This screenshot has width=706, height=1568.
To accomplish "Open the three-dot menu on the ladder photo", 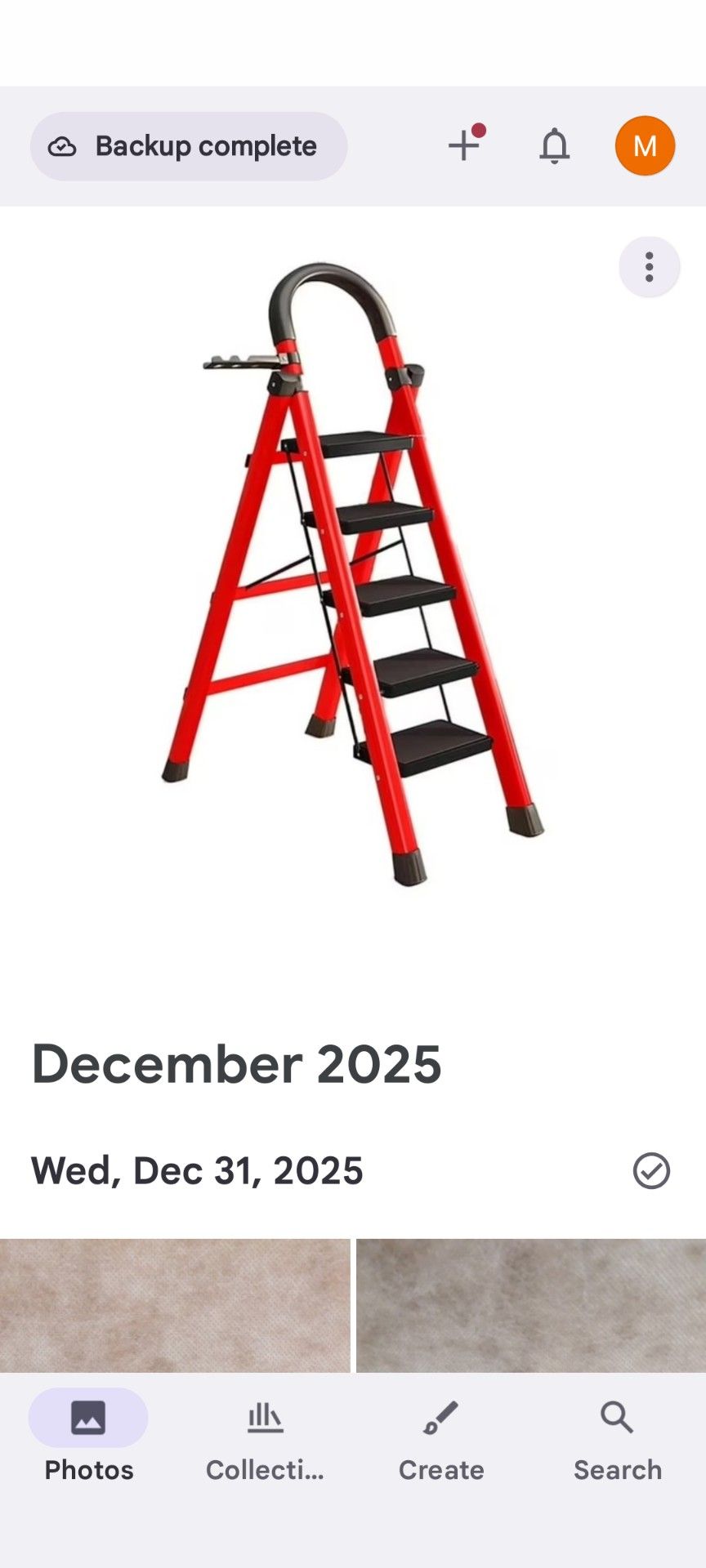I will (x=649, y=267).
